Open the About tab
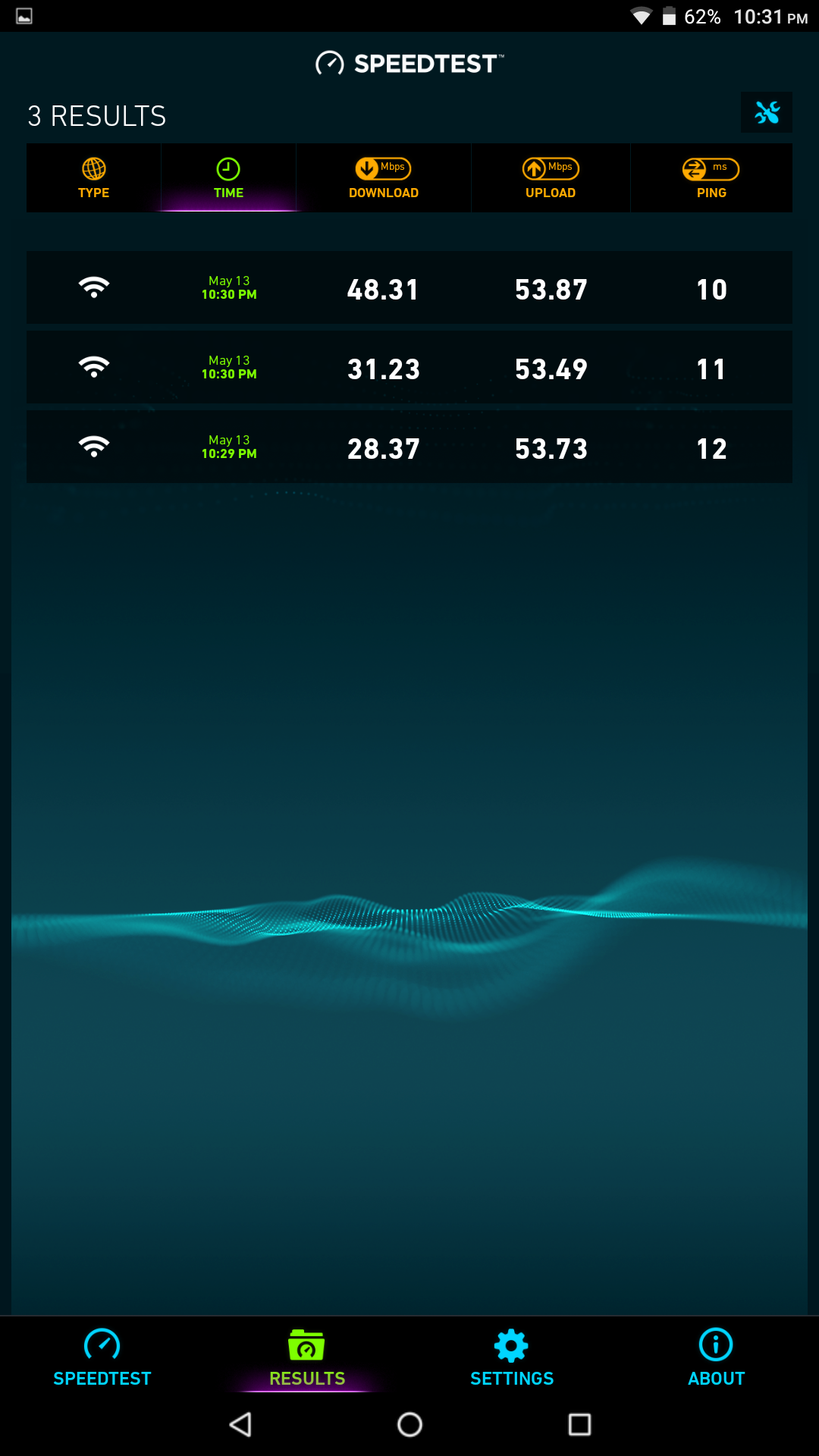Image resolution: width=819 pixels, height=1456 pixels. [717, 1357]
